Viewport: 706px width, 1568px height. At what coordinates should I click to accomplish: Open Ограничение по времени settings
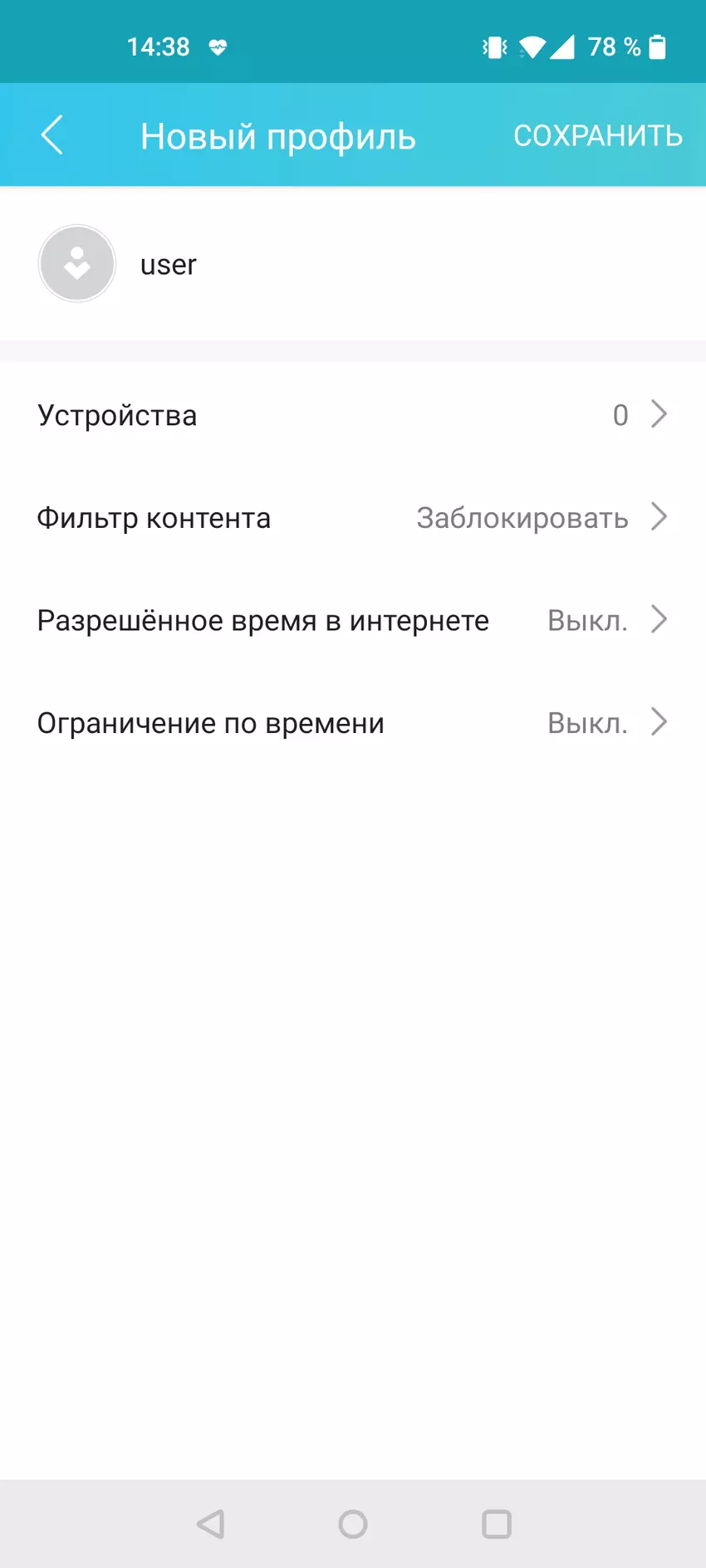point(353,723)
